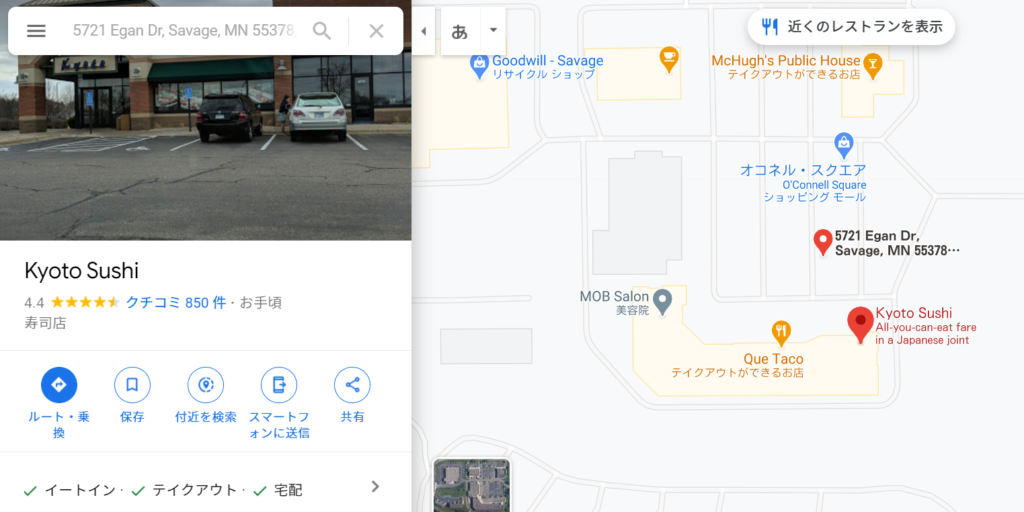1024x512 pixels.
Task: Expand the dine-in and takeout options row
Action: pos(375,487)
